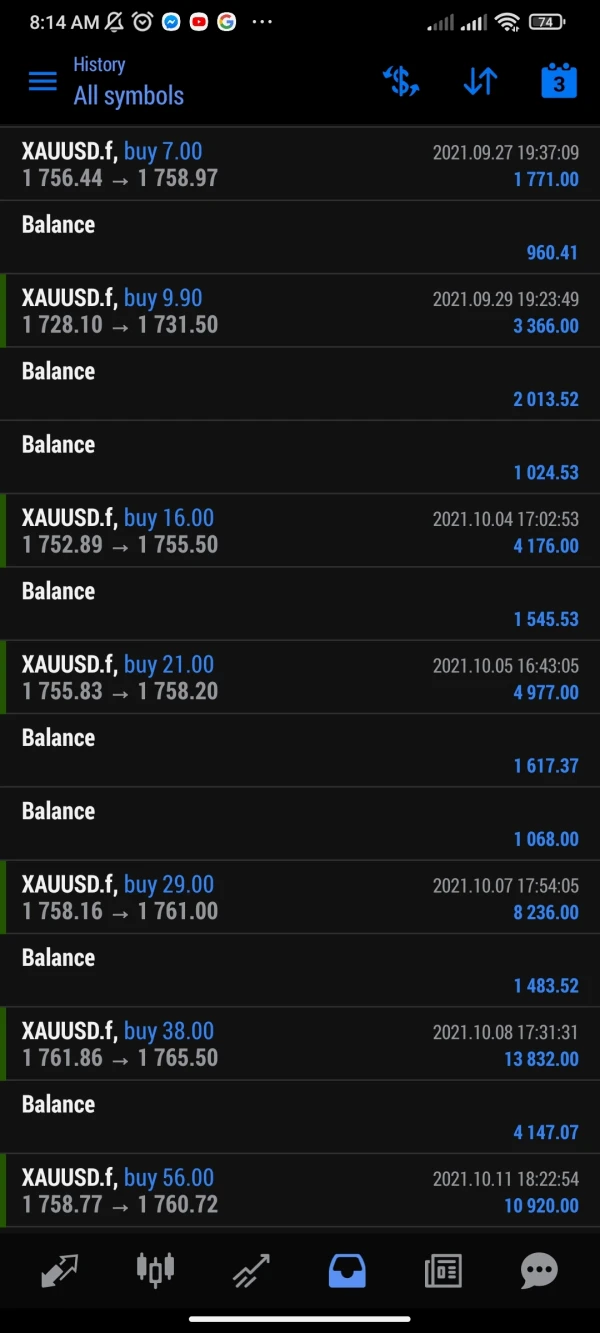Expand the XAUUSD.f buy 7.00 trade
Viewport: 600px width, 1333px height.
point(300,165)
